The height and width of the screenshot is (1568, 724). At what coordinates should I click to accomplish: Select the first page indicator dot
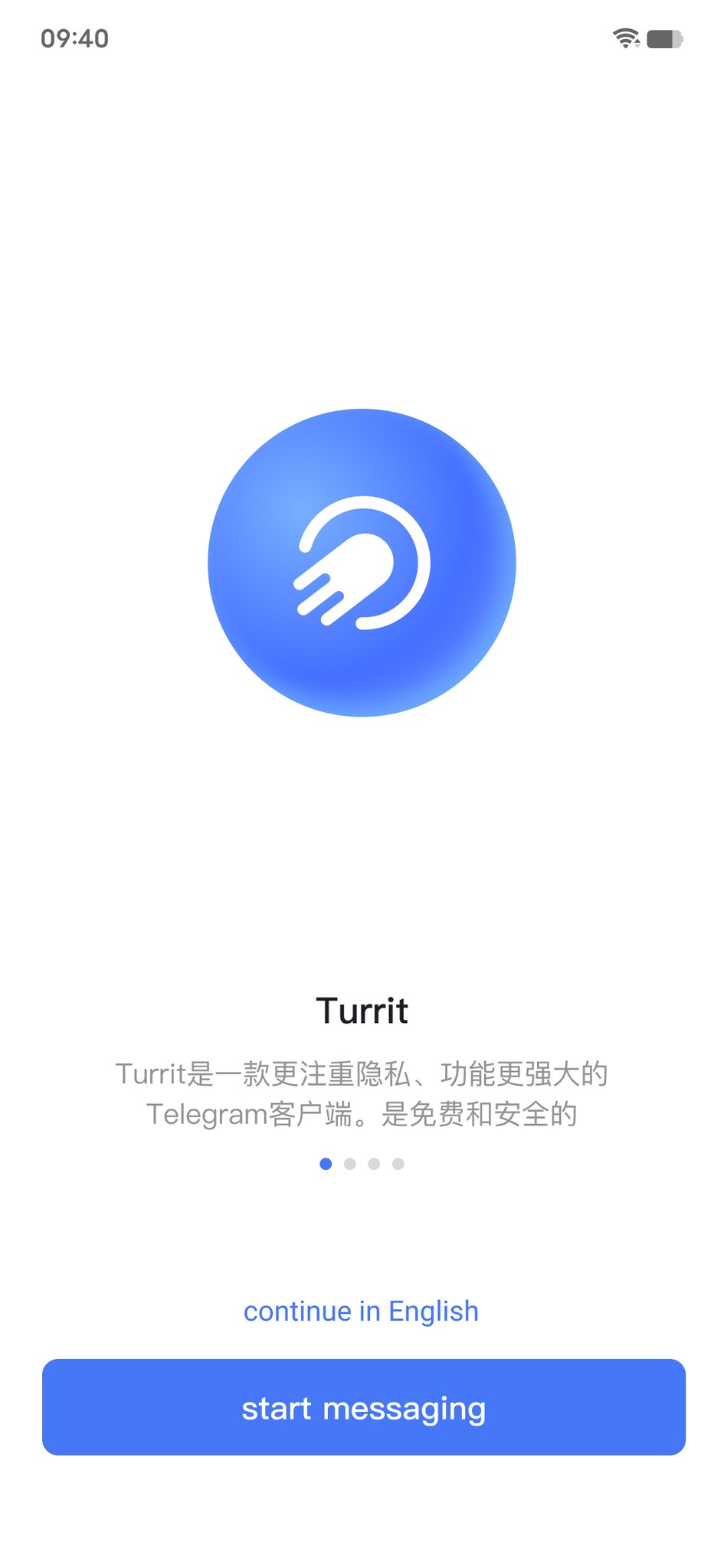point(327,1163)
